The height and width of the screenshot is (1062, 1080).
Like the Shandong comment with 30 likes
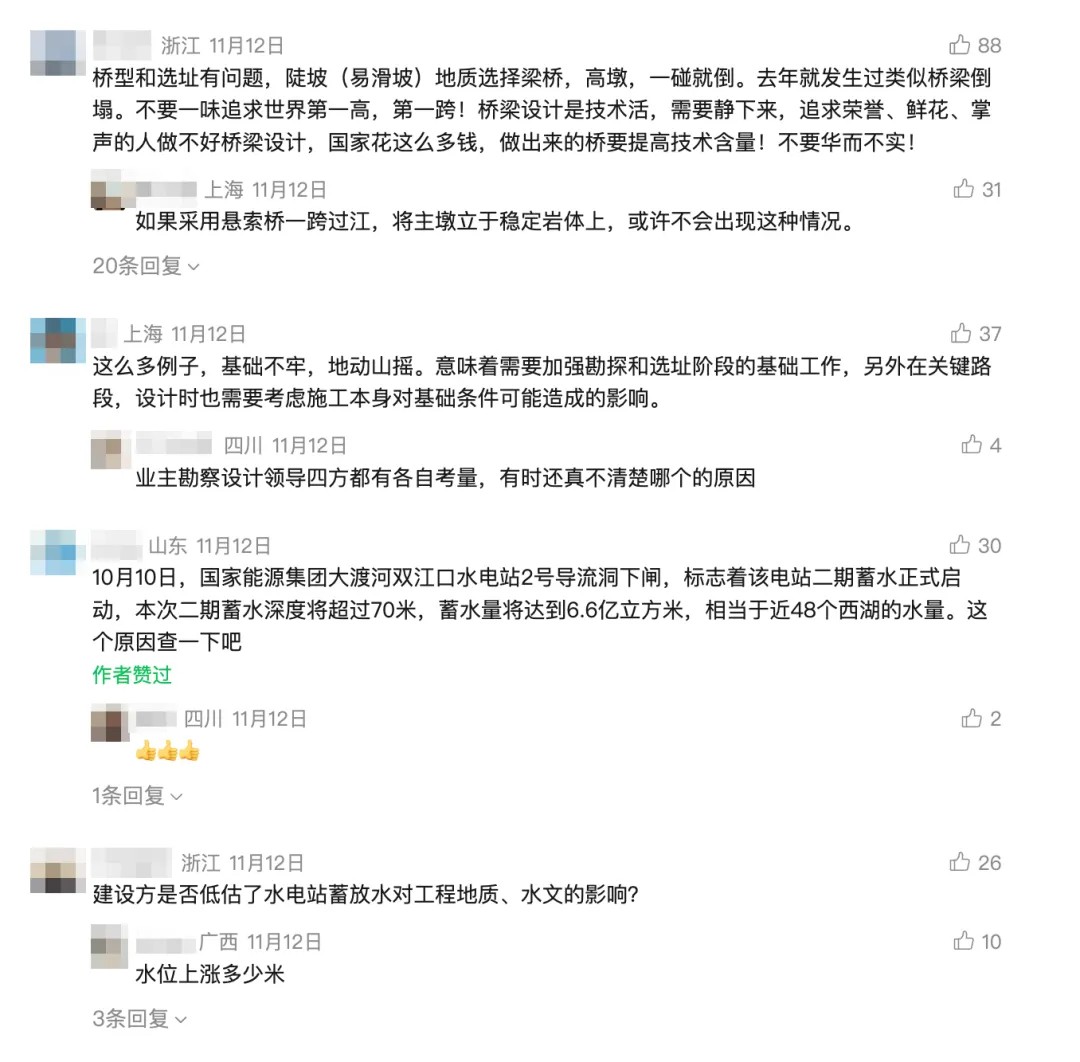960,545
